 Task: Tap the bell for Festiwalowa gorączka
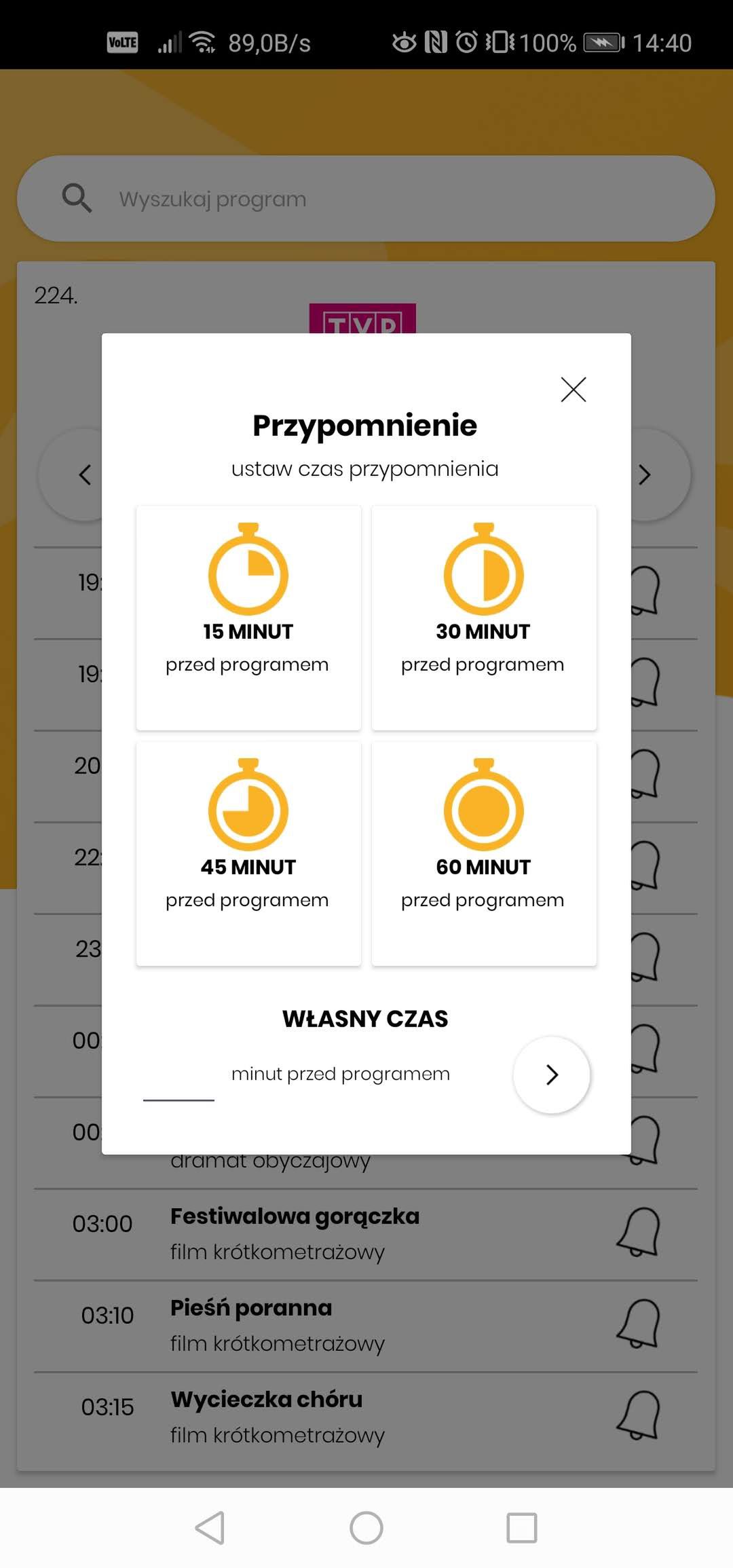(639, 1232)
